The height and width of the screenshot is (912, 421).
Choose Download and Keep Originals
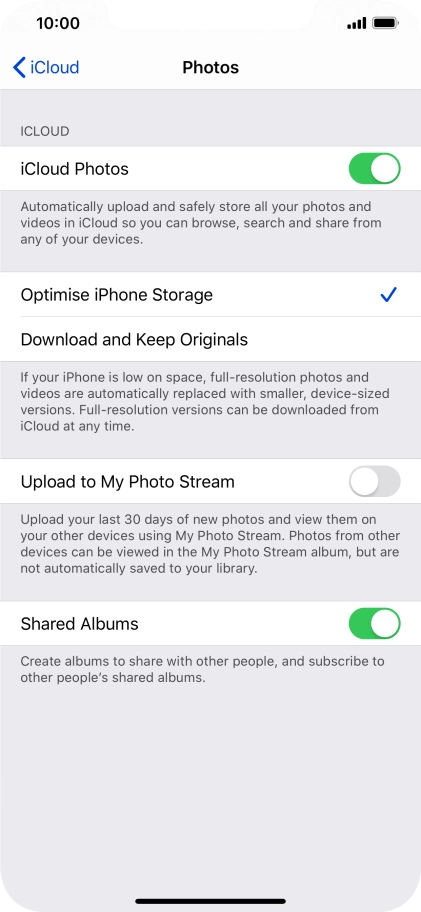click(x=210, y=340)
